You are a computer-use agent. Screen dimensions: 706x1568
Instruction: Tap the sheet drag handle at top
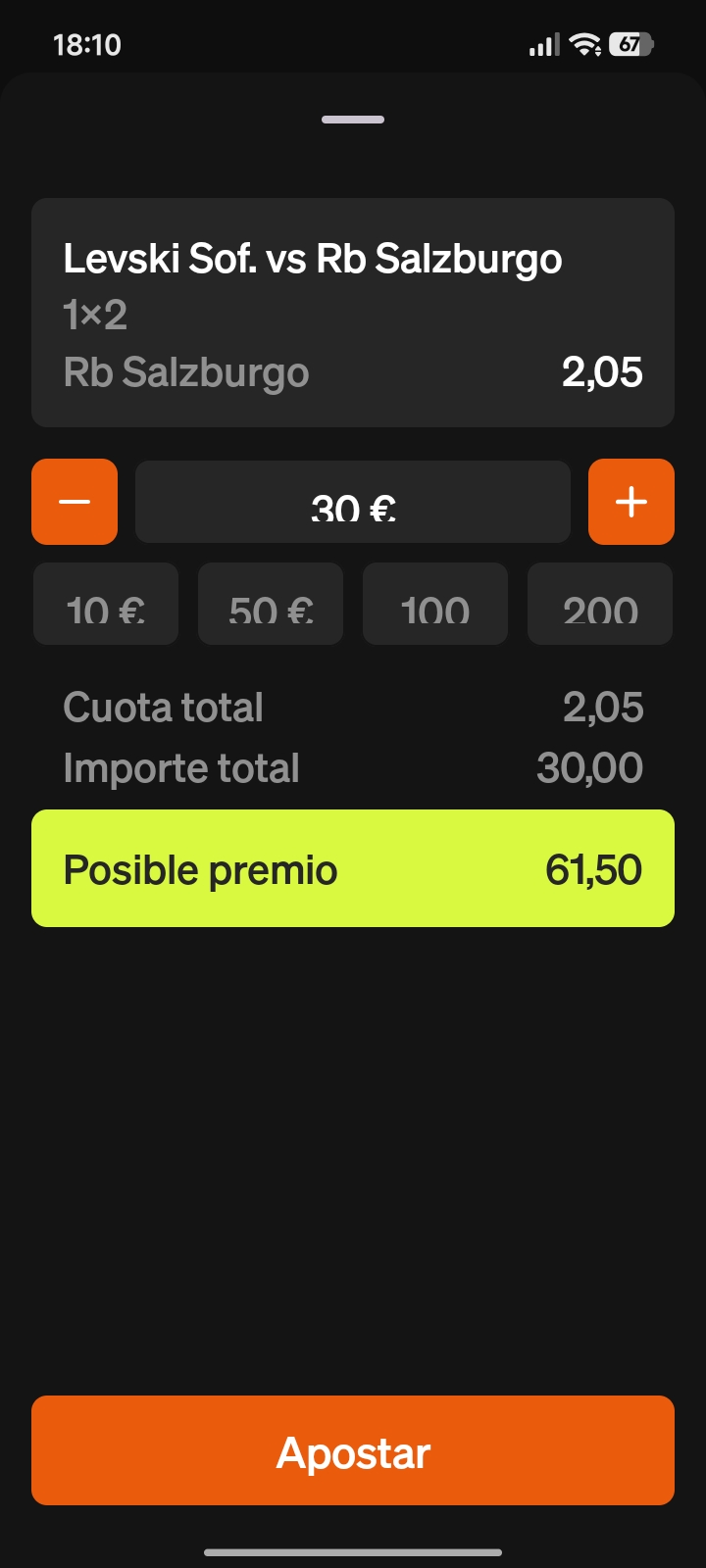tap(353, 120)
